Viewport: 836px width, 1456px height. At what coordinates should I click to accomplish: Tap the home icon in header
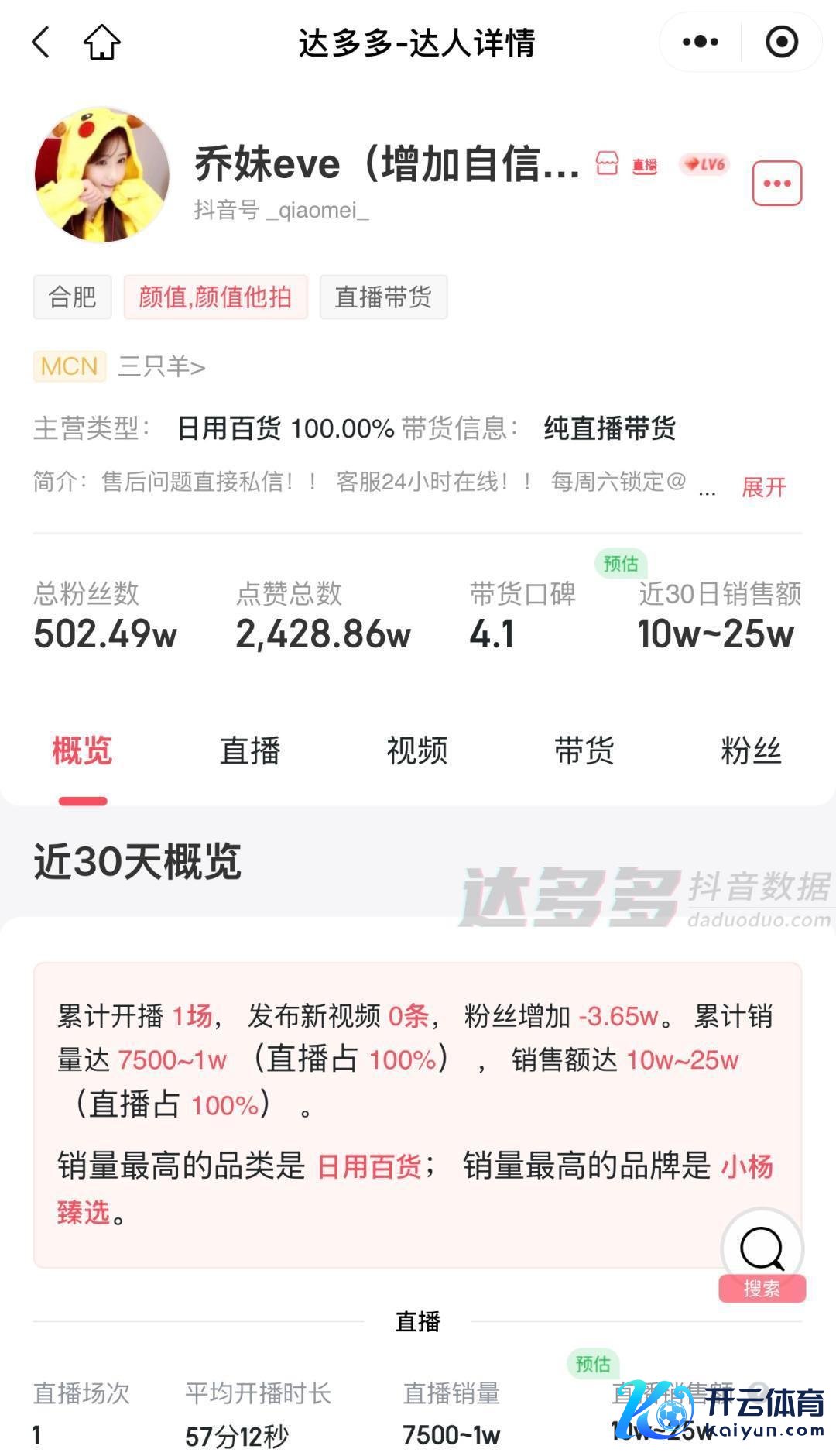coord(101,42)
